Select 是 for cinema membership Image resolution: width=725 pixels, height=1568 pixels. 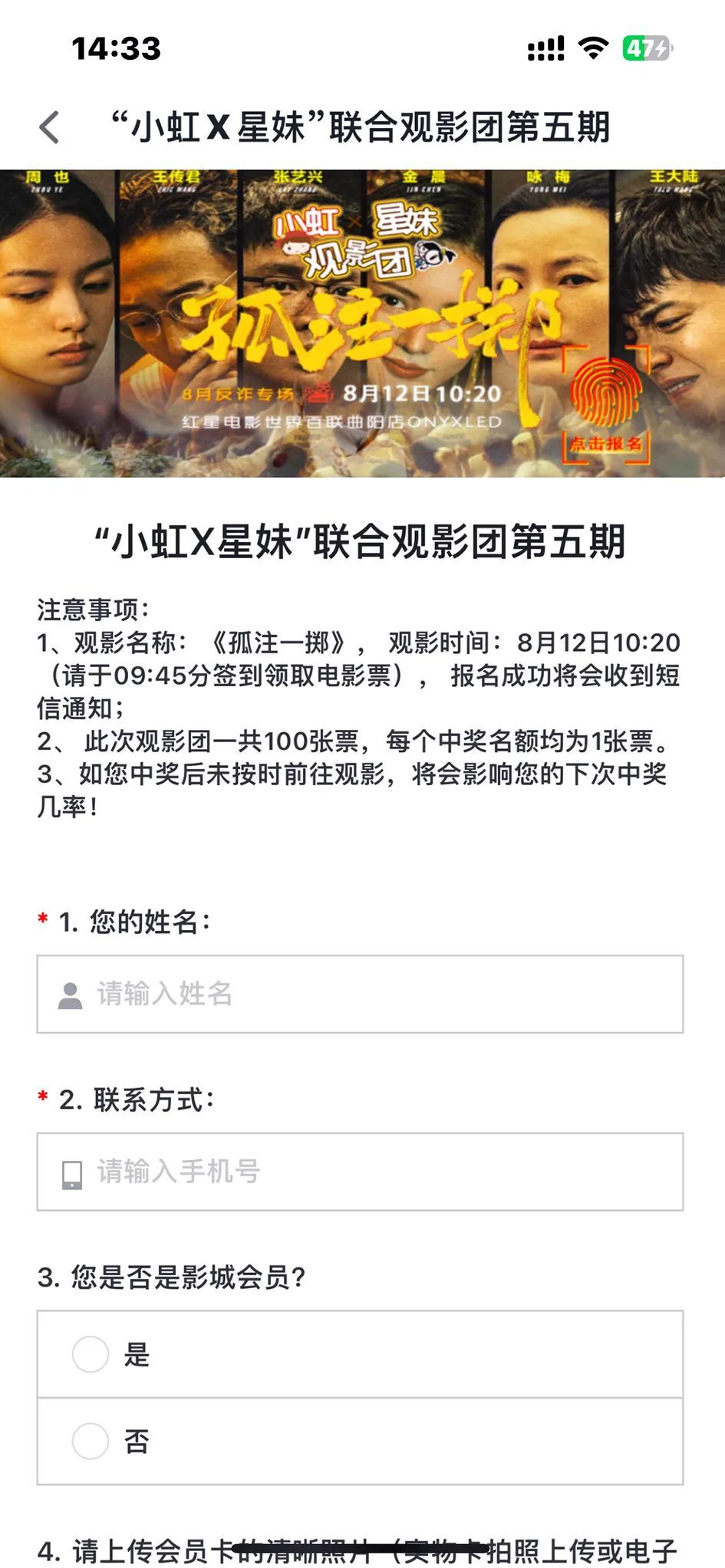(x=91, y=1354)
